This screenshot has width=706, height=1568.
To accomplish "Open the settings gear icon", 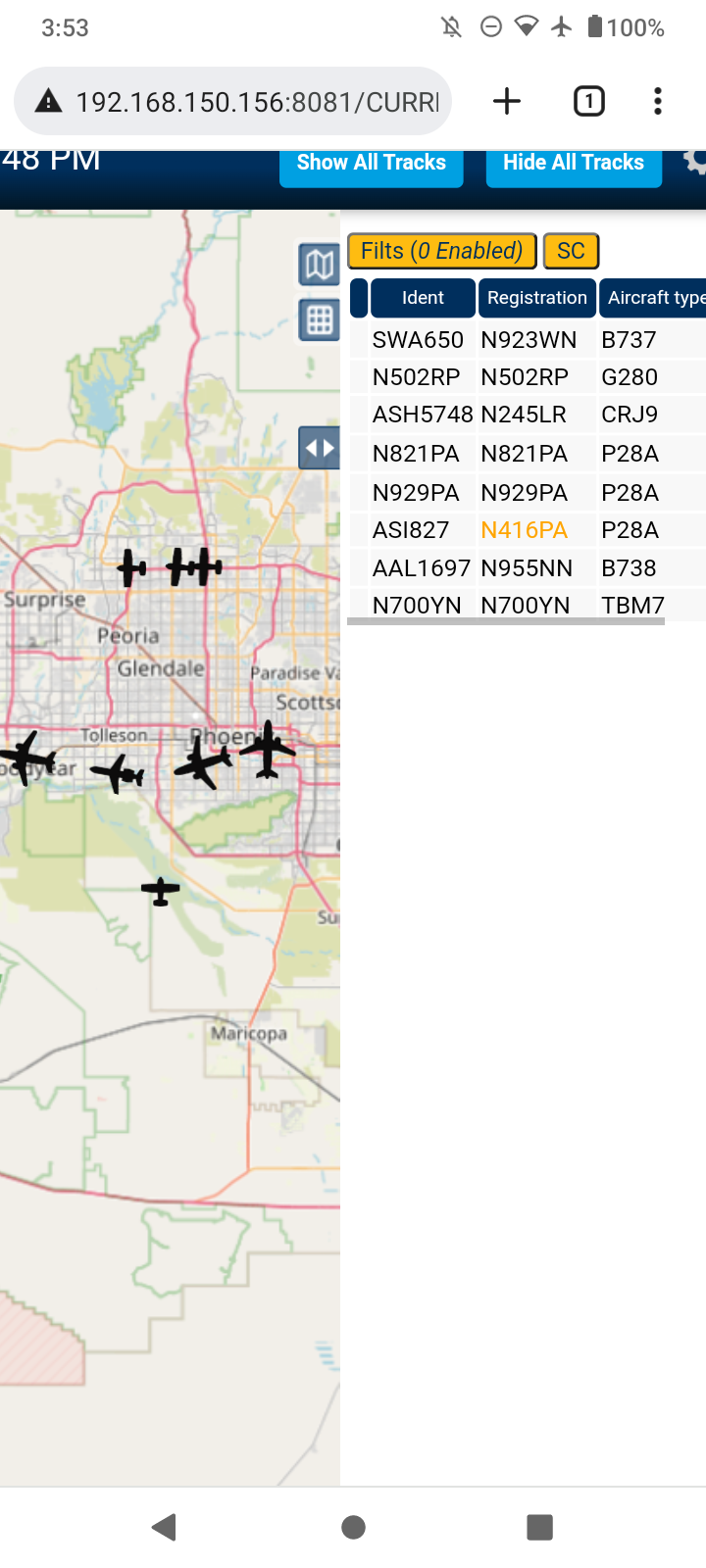I will tap(695, 163).
